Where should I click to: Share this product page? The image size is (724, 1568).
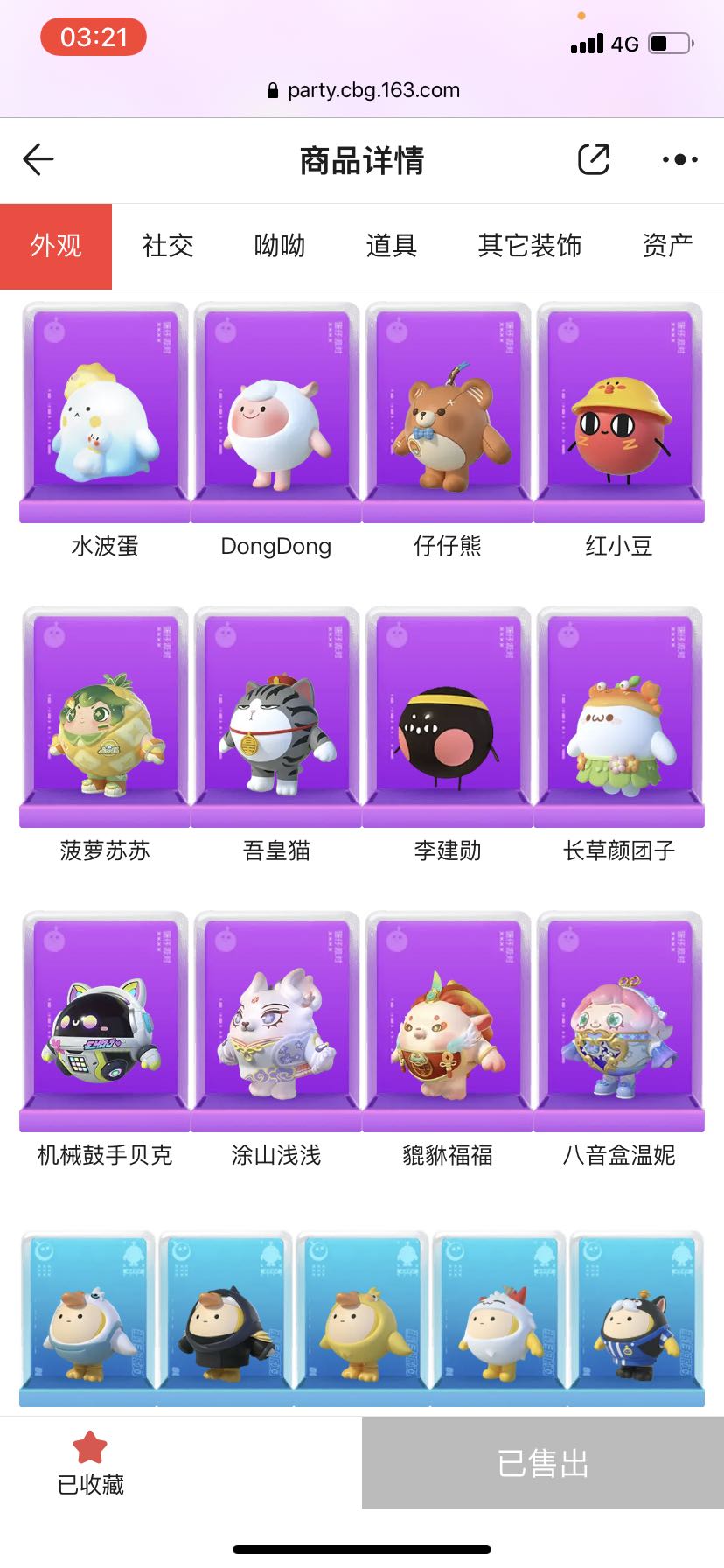594,159
